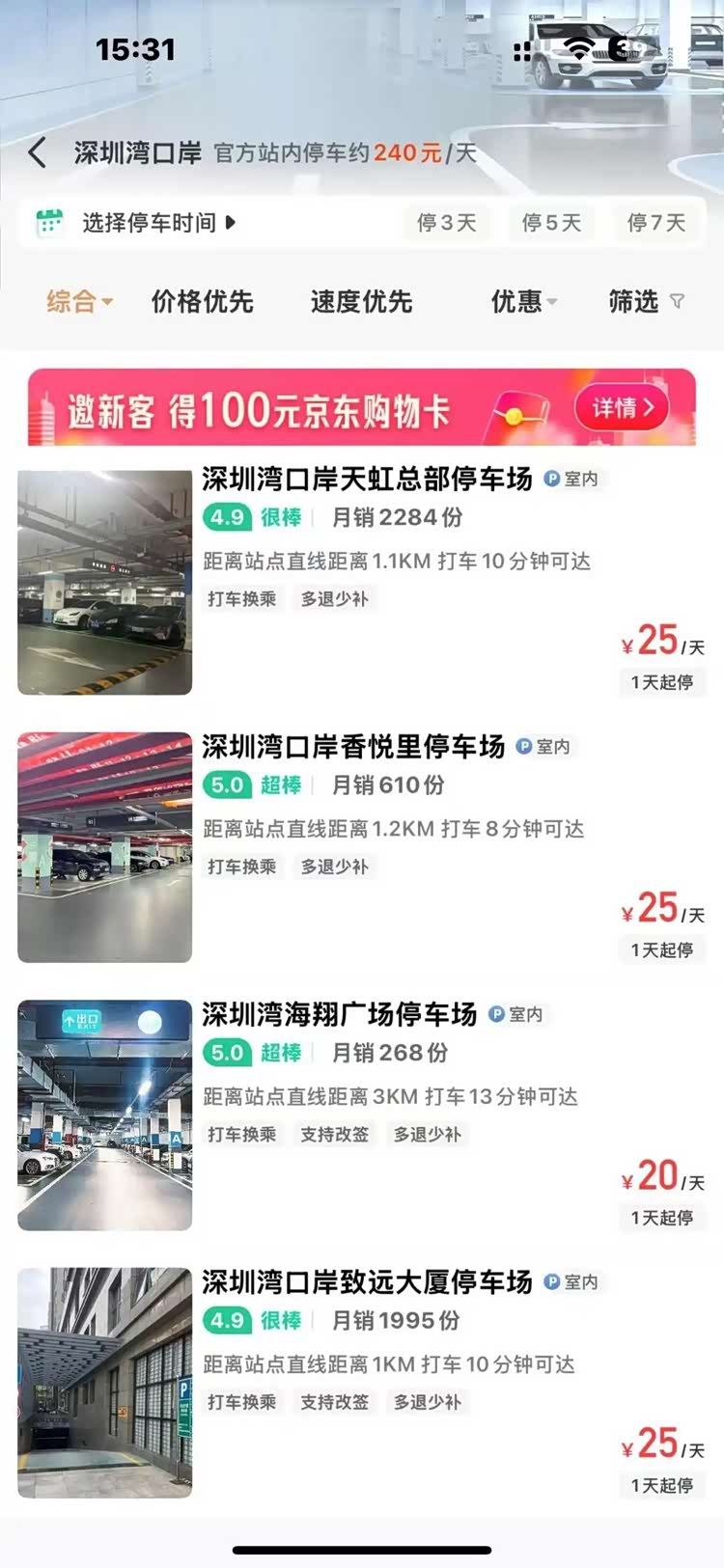Open 深圳湾口岸香悦里停车场 listing
Image resolution: width=724 pixels, height=1568 pixels.
coord(353,747)
